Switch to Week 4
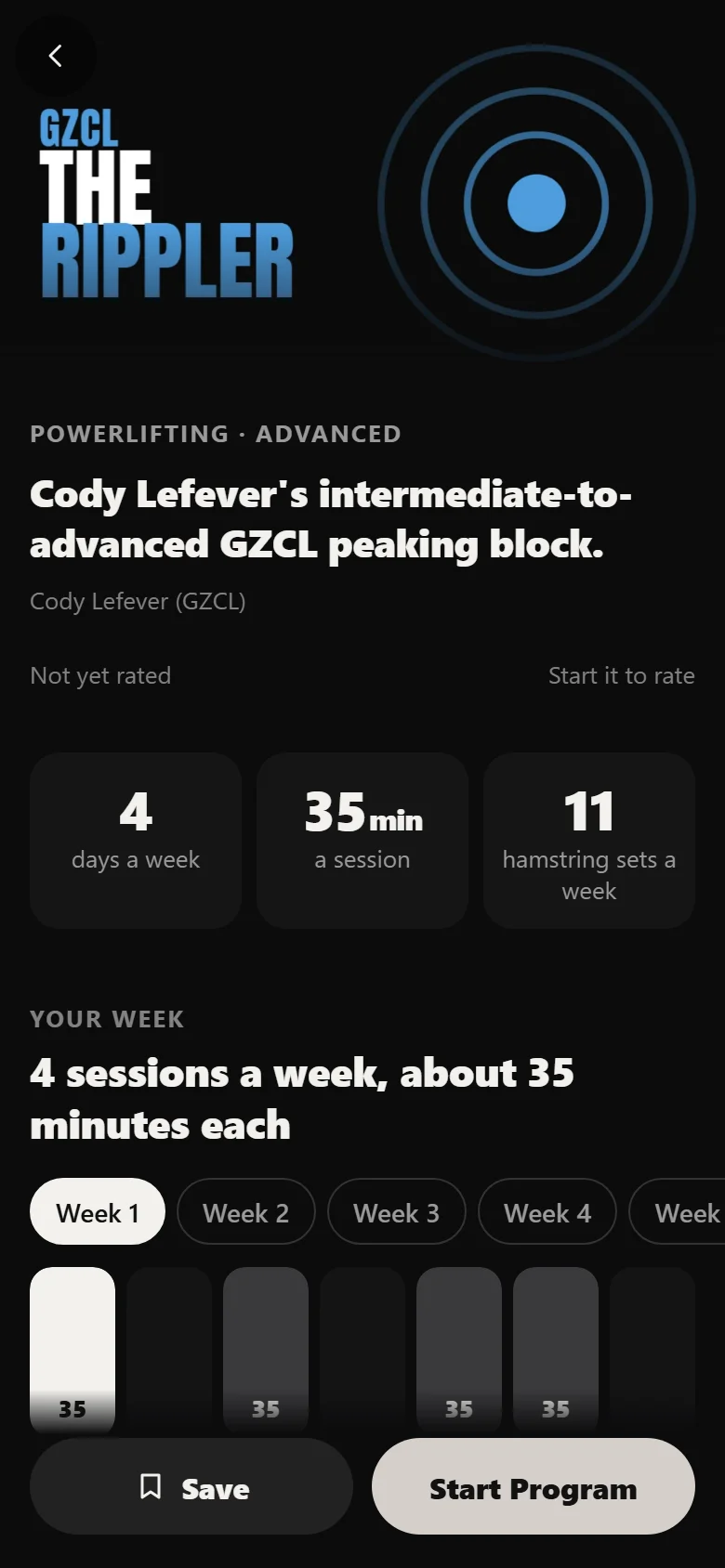This screenshot has height=1568, width=725. click(x=547, y=1212)
